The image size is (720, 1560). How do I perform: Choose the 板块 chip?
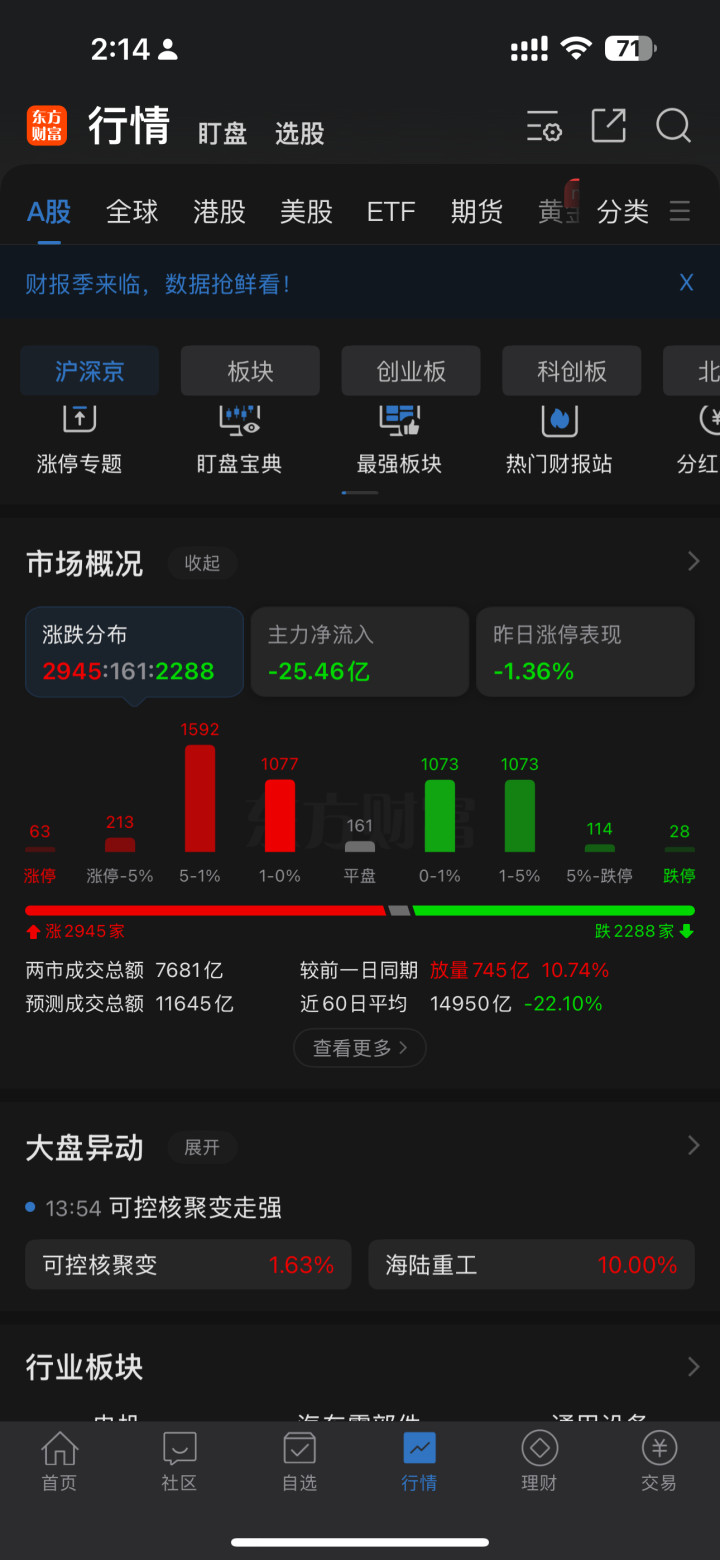point(250,371)
